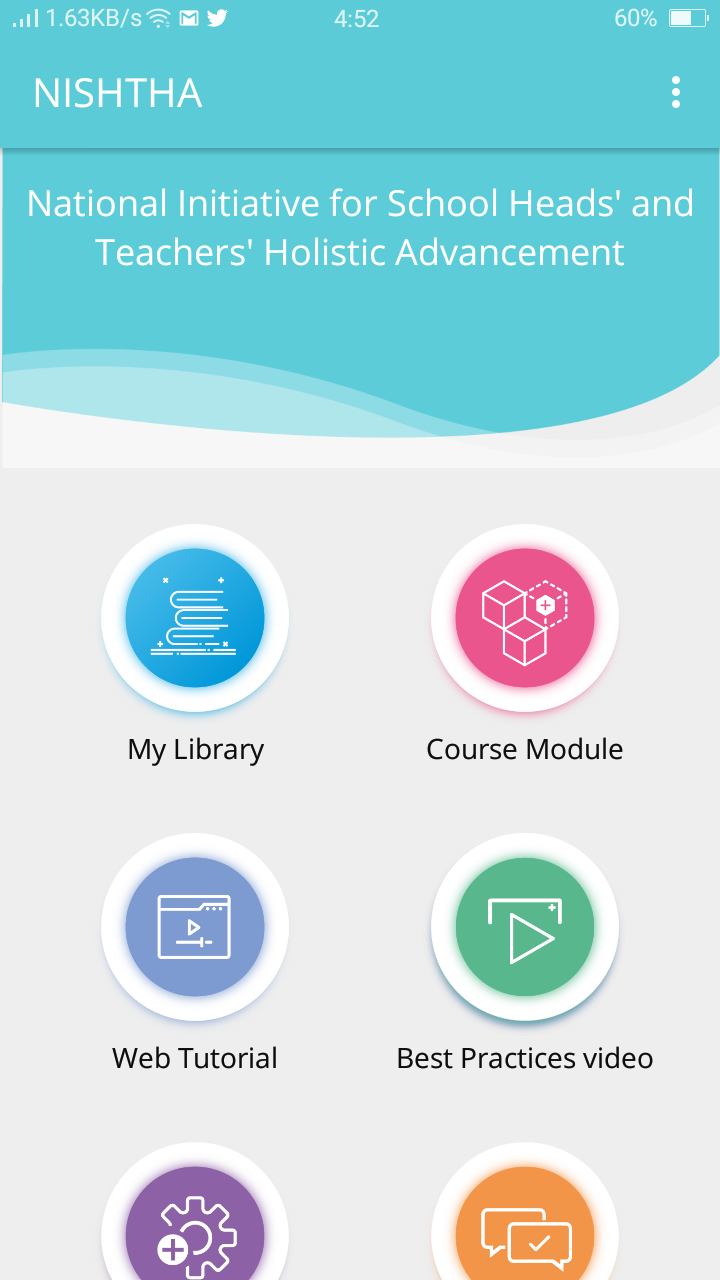View Best Practices video
Image resolution: width=720 pixels, height=1280 pixels.
click(x=525, y=927)
